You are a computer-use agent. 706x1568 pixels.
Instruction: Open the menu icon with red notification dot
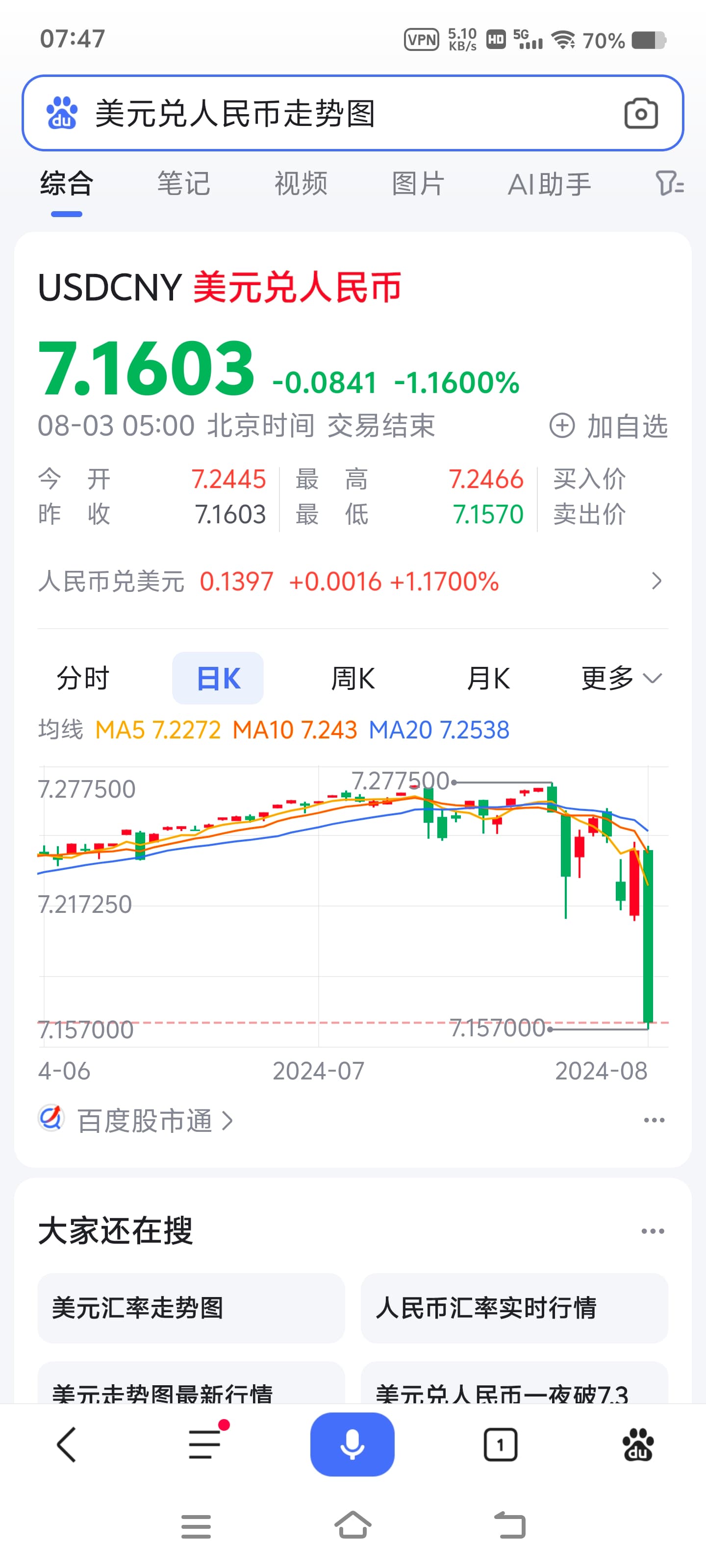[203, 1445]
